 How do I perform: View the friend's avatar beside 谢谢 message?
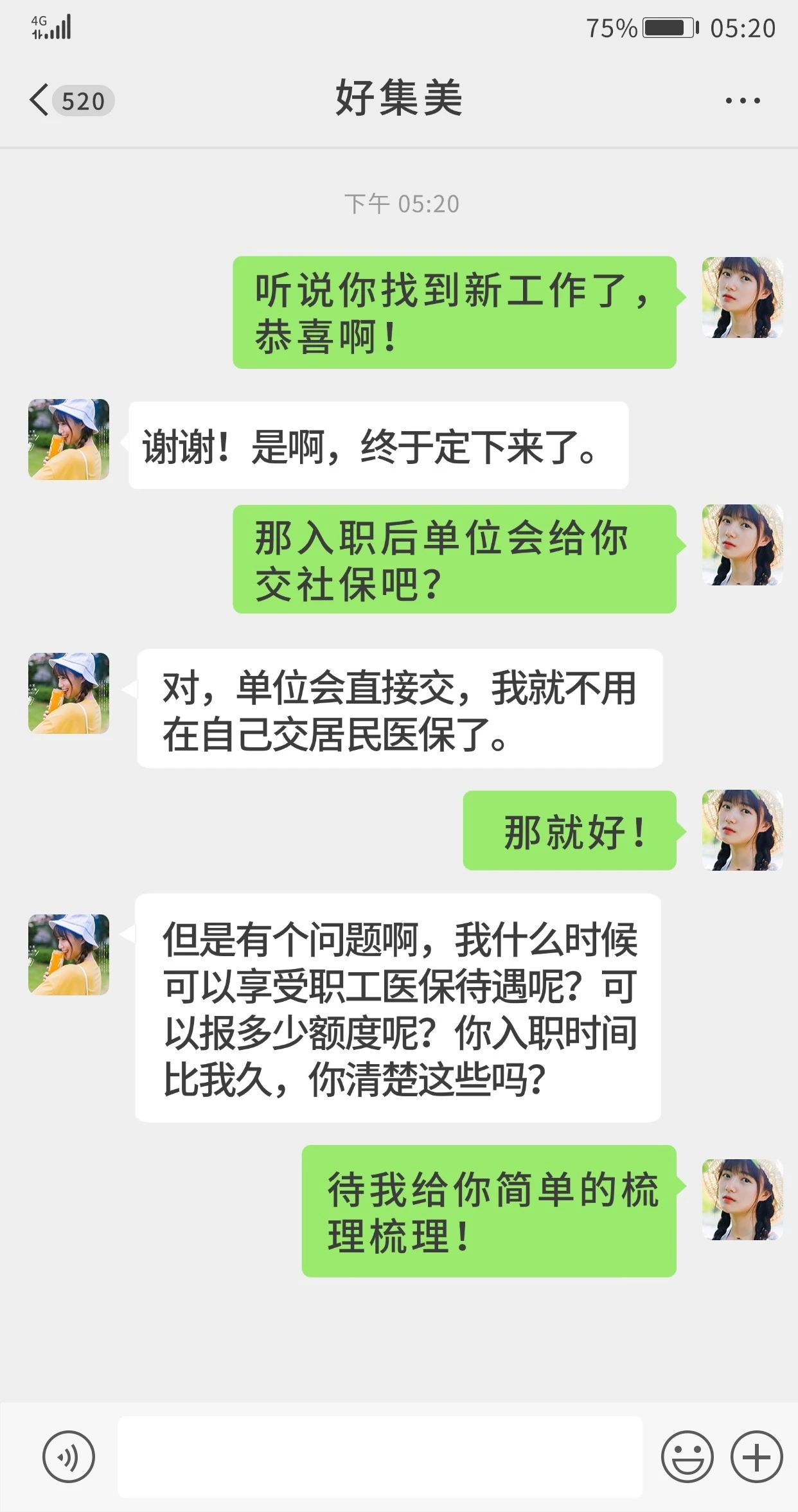click(69, 440)
